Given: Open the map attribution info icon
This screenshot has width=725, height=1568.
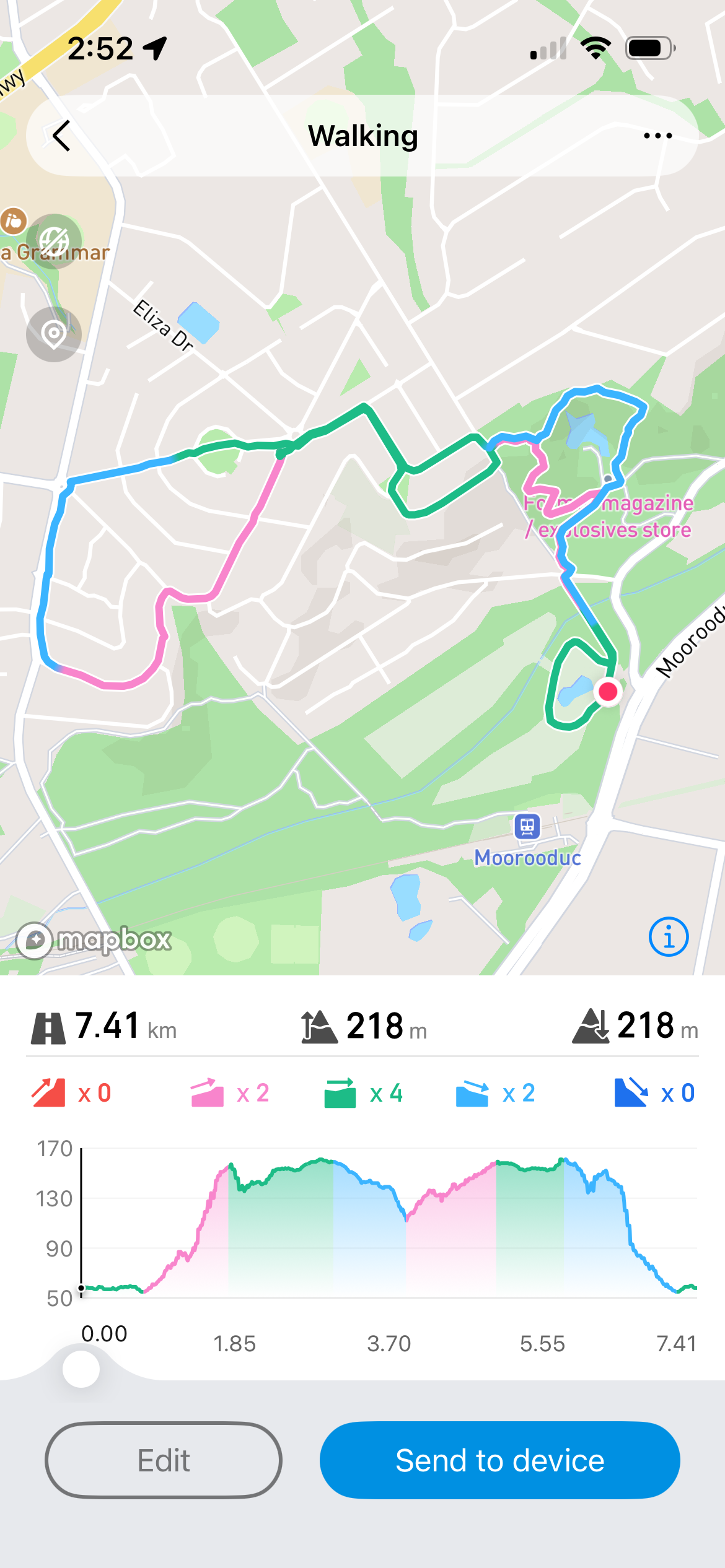Looking at the screenshot, I should 669,936.
